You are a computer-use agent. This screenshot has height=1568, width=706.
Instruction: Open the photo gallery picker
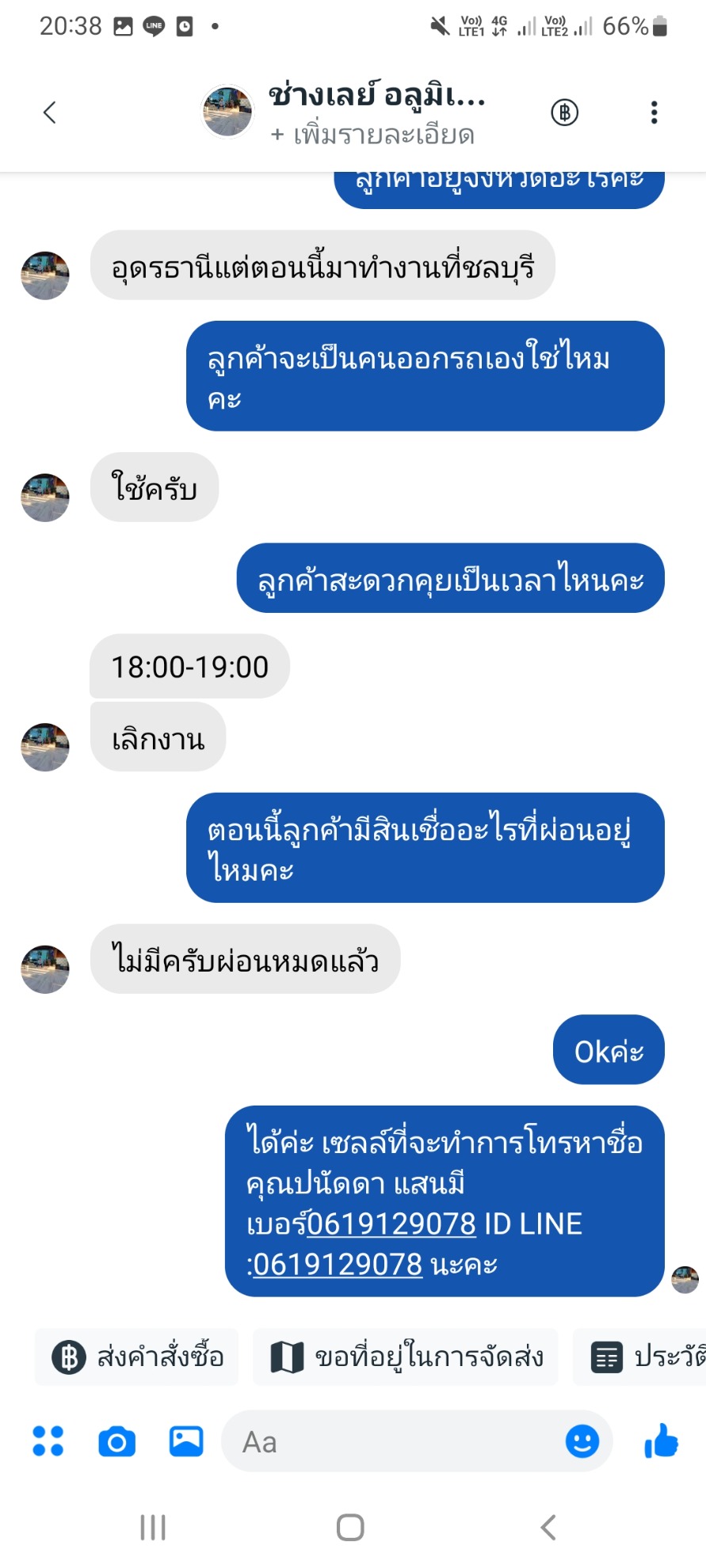tap(186, 1441)
